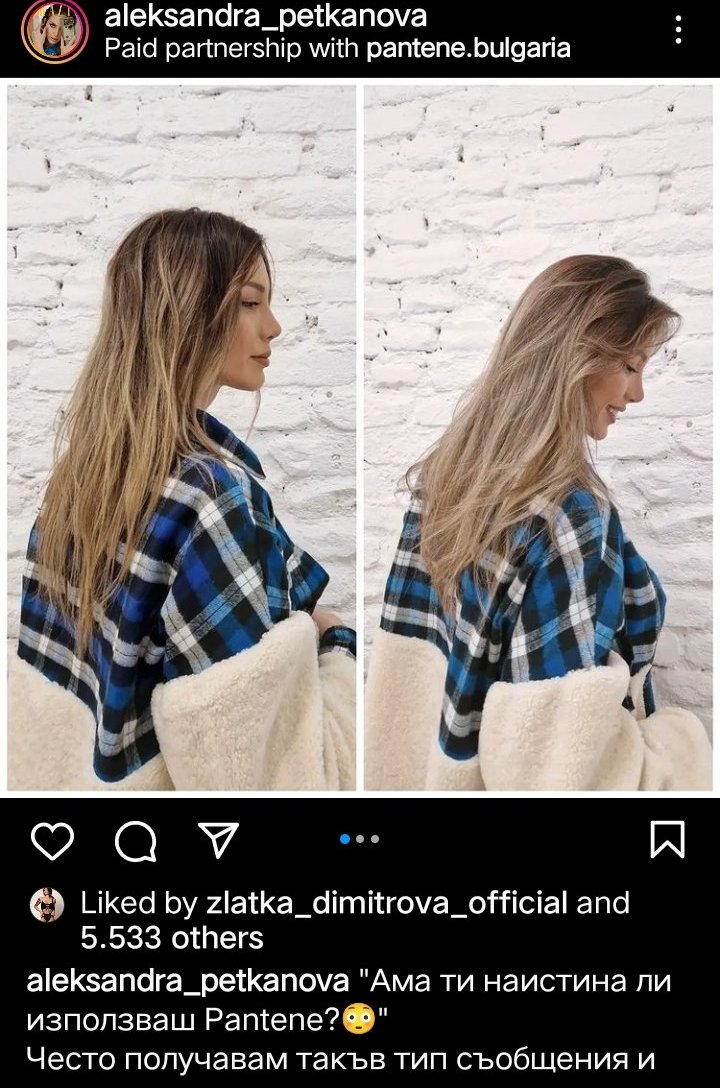Open aleksandra_petkanova's profile picture story
The height and width of the screenshot is (1088, 720).
55,31
